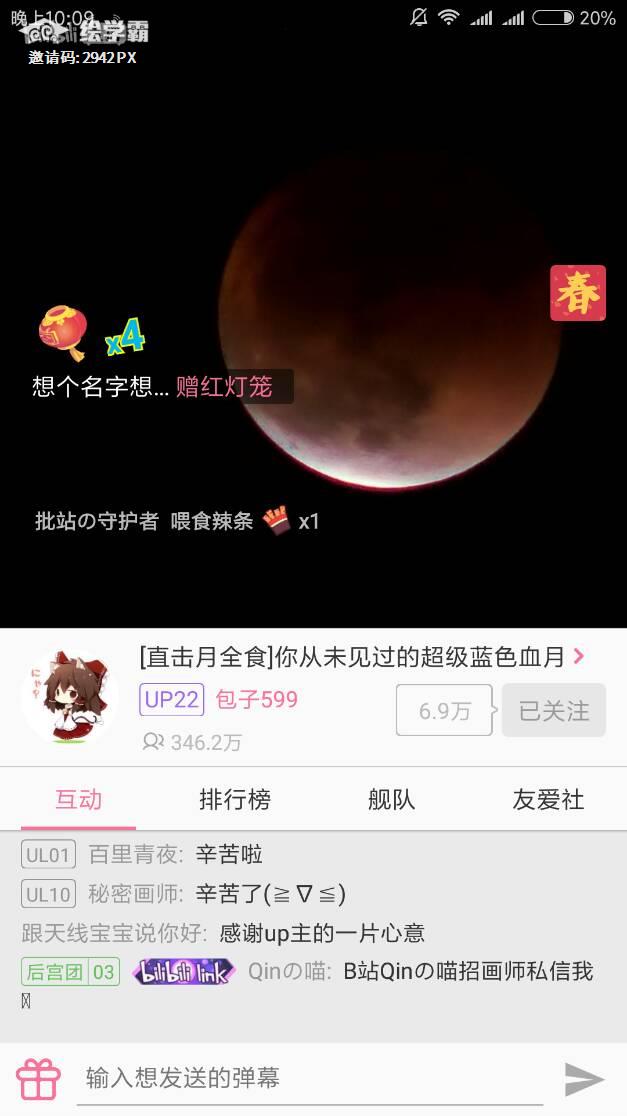Switch to the 舰队 tab
The image size is (627, 1116).
(x=391, y=800)
